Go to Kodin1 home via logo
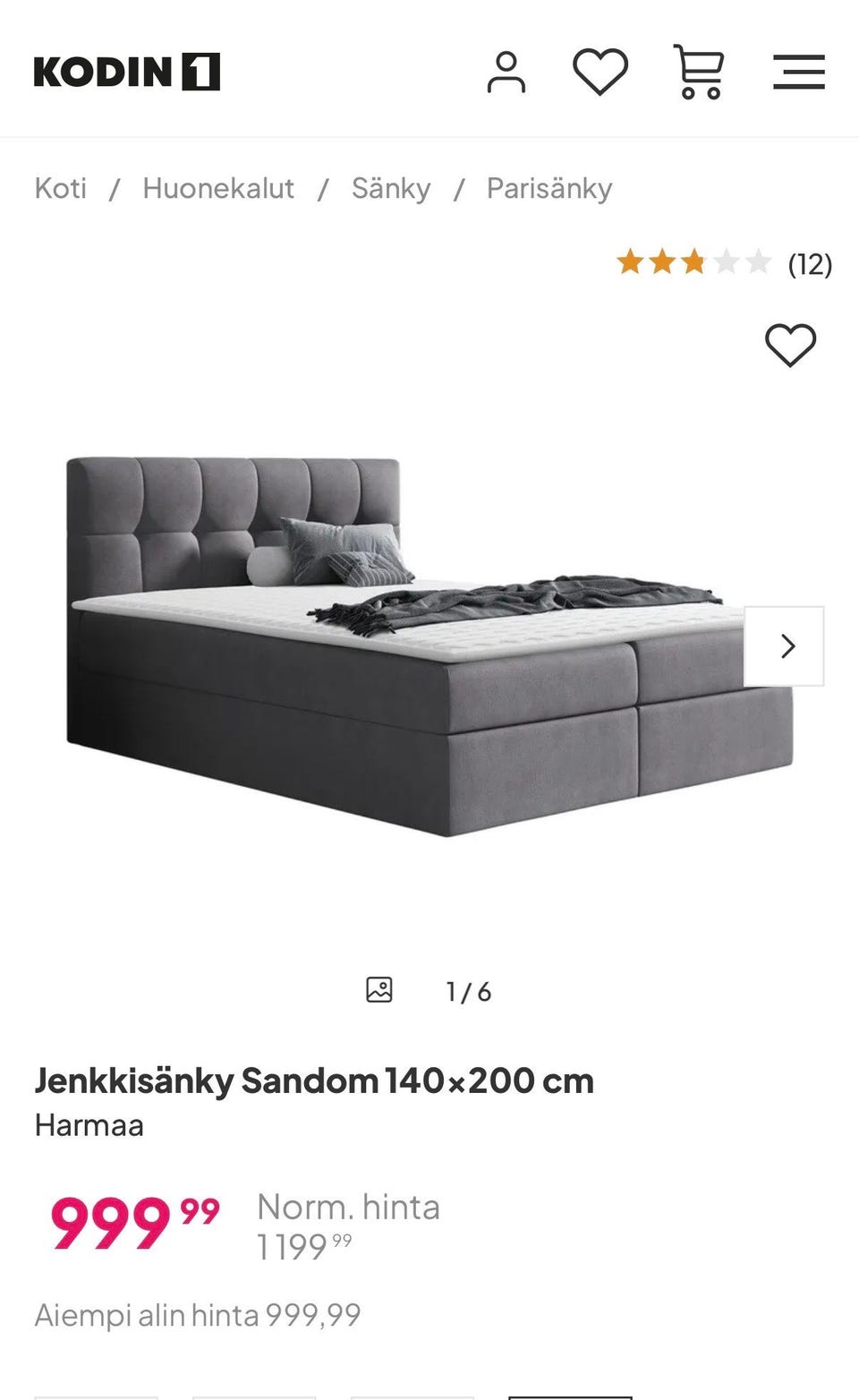This screenshot has height=1400, width=859. point(127,73)
